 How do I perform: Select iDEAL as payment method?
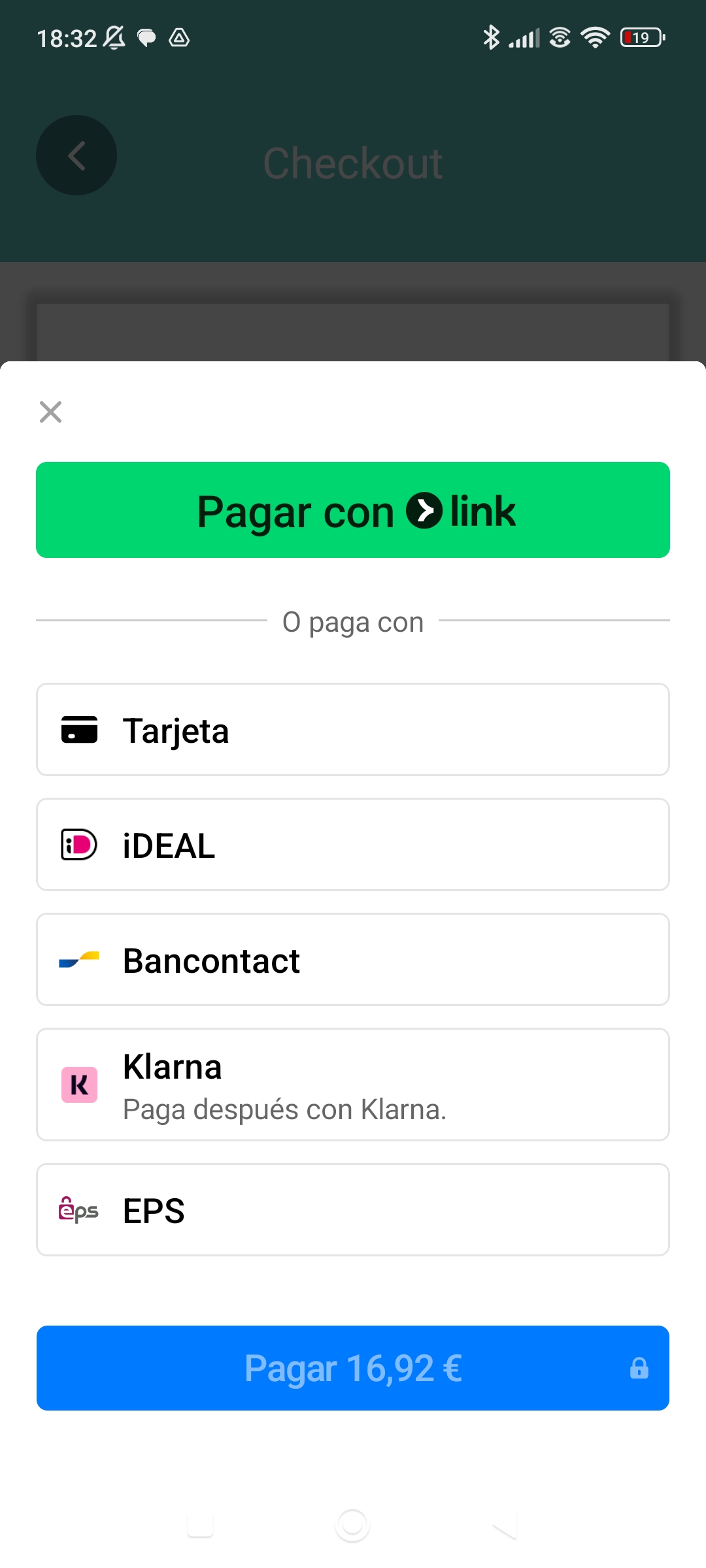coord(353,844)
